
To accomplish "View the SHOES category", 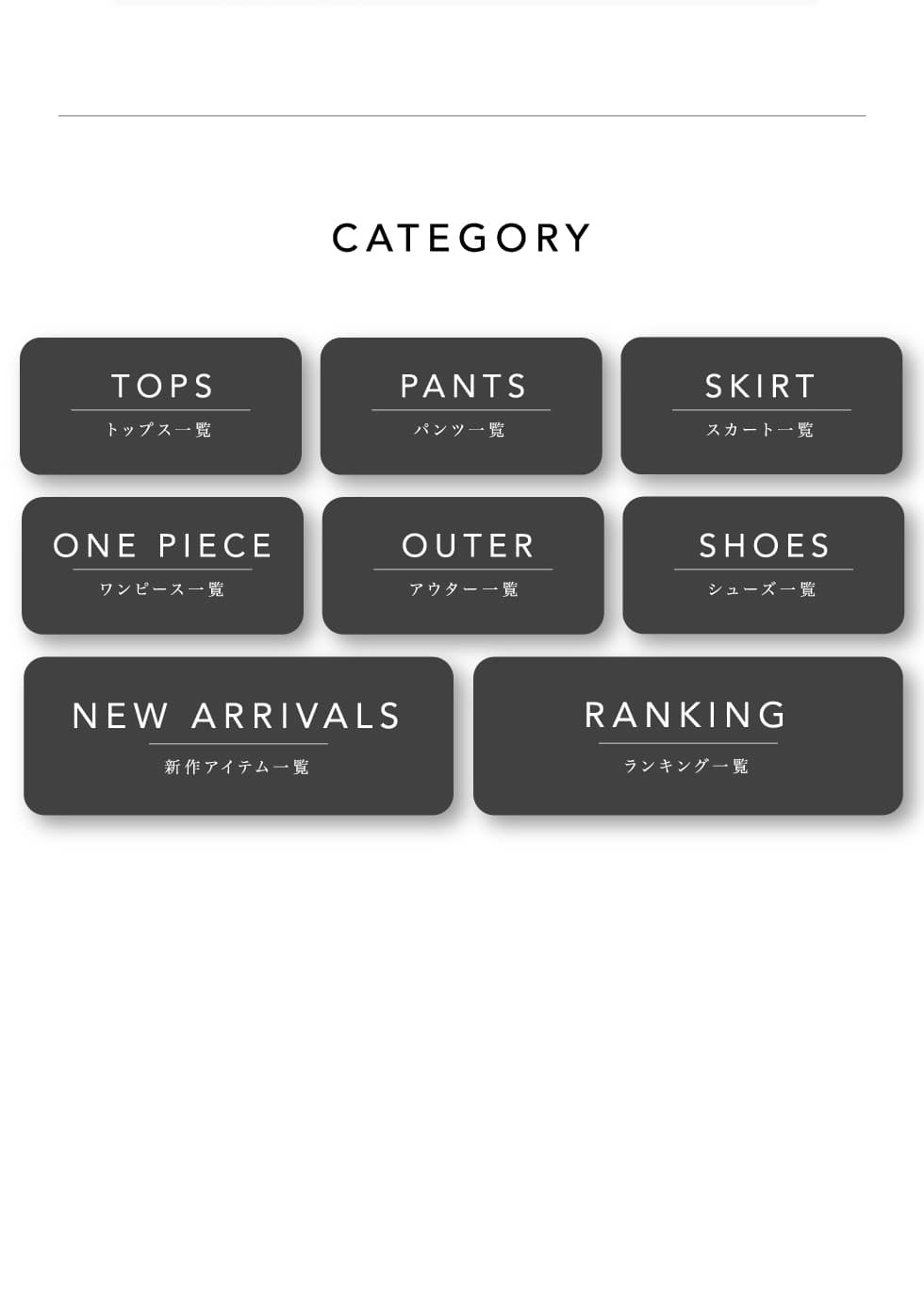I will tap(763, 565).
